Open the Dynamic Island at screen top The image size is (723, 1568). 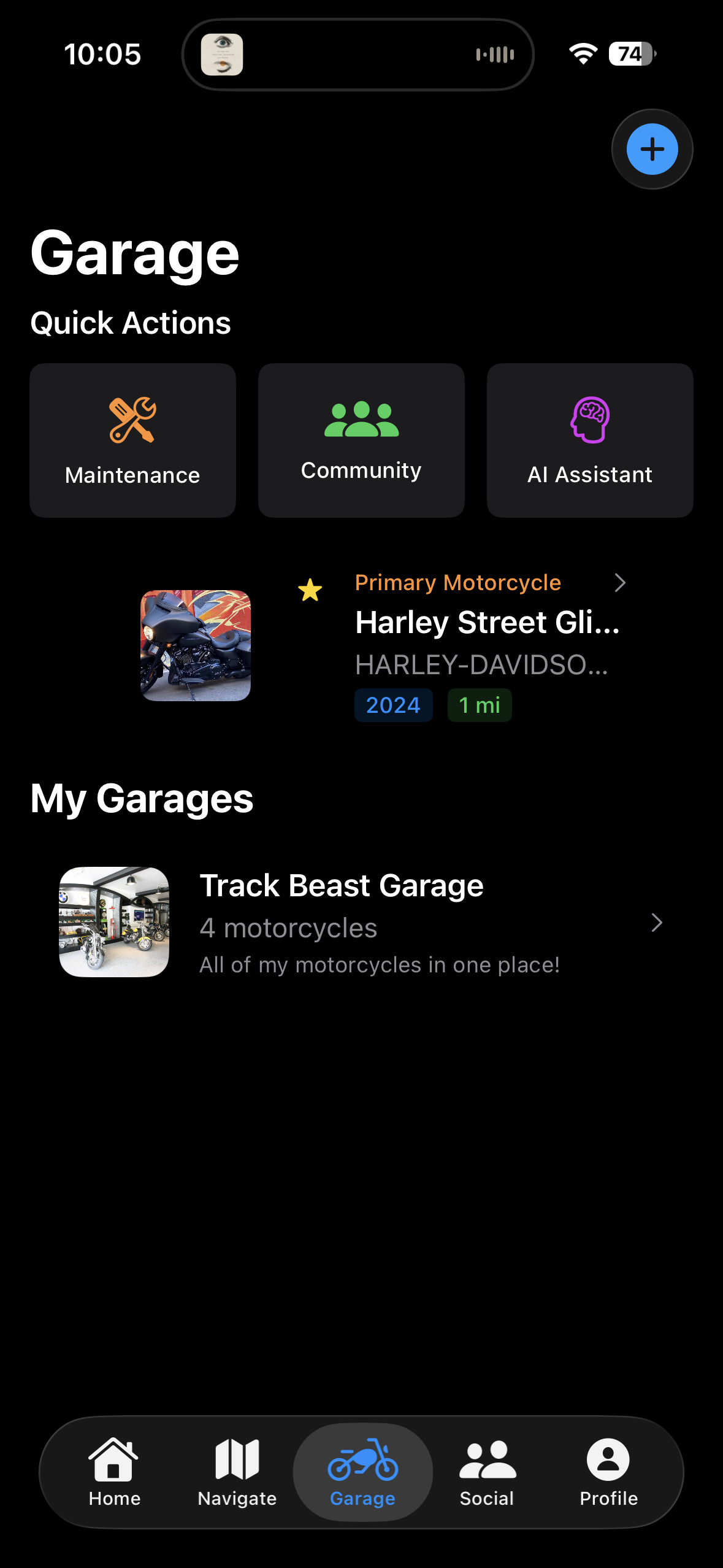(361, 54)
